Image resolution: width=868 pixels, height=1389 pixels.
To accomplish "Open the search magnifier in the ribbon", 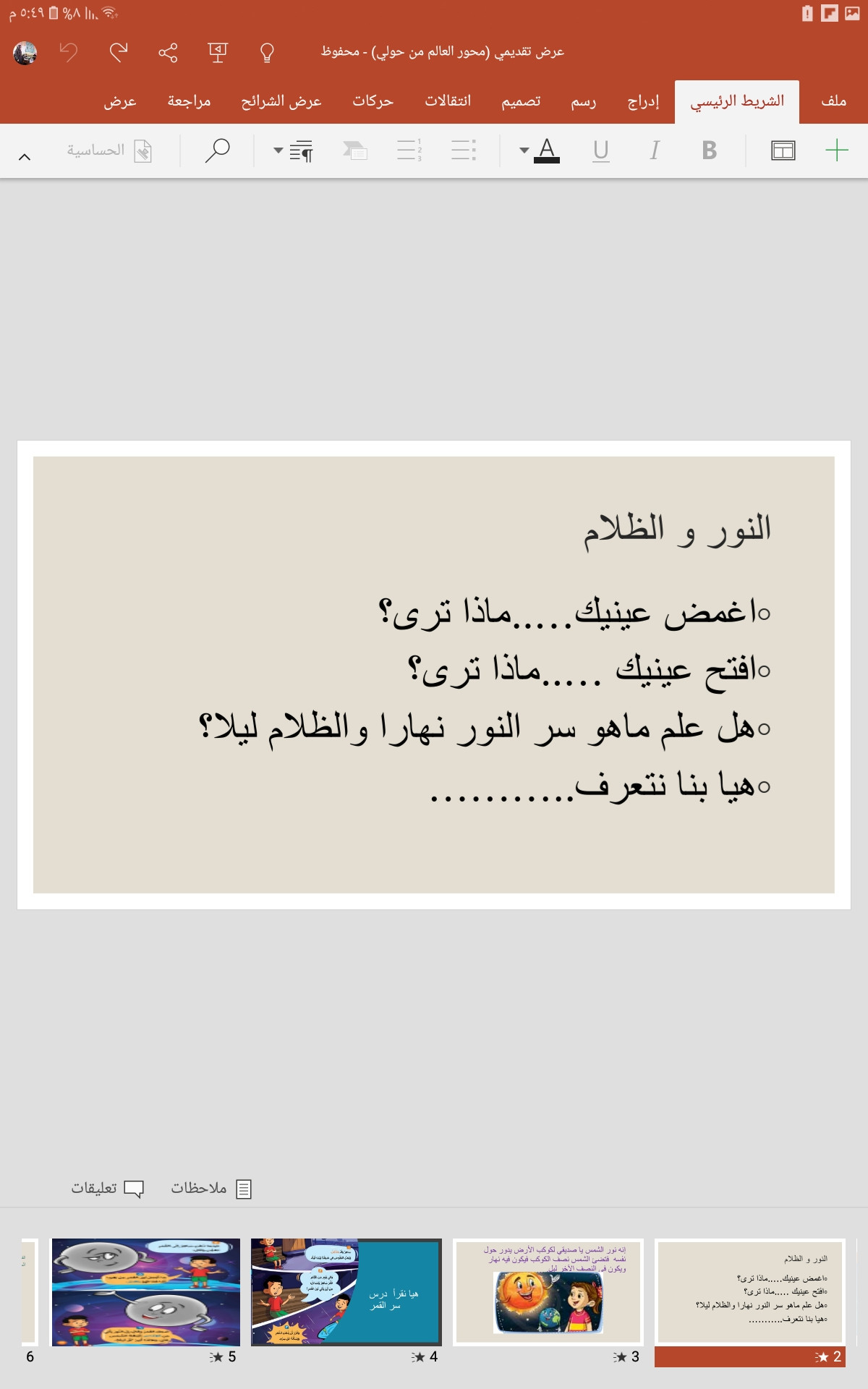I will click(217, 150).
